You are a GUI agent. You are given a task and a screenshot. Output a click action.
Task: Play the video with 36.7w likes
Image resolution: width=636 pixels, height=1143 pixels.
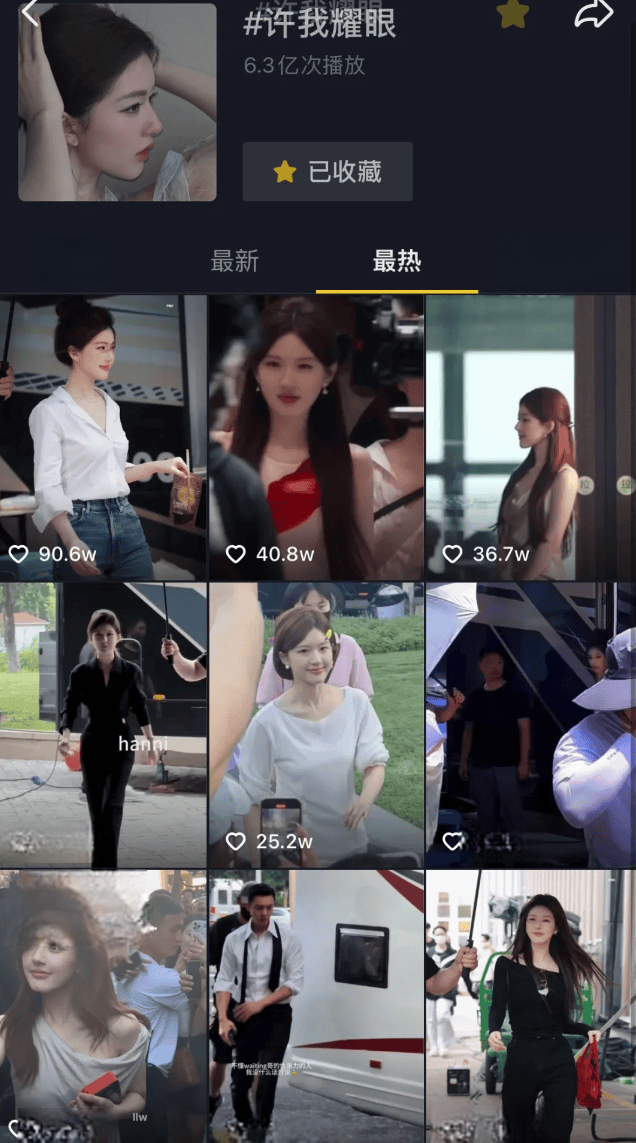(x=530, y=437)
